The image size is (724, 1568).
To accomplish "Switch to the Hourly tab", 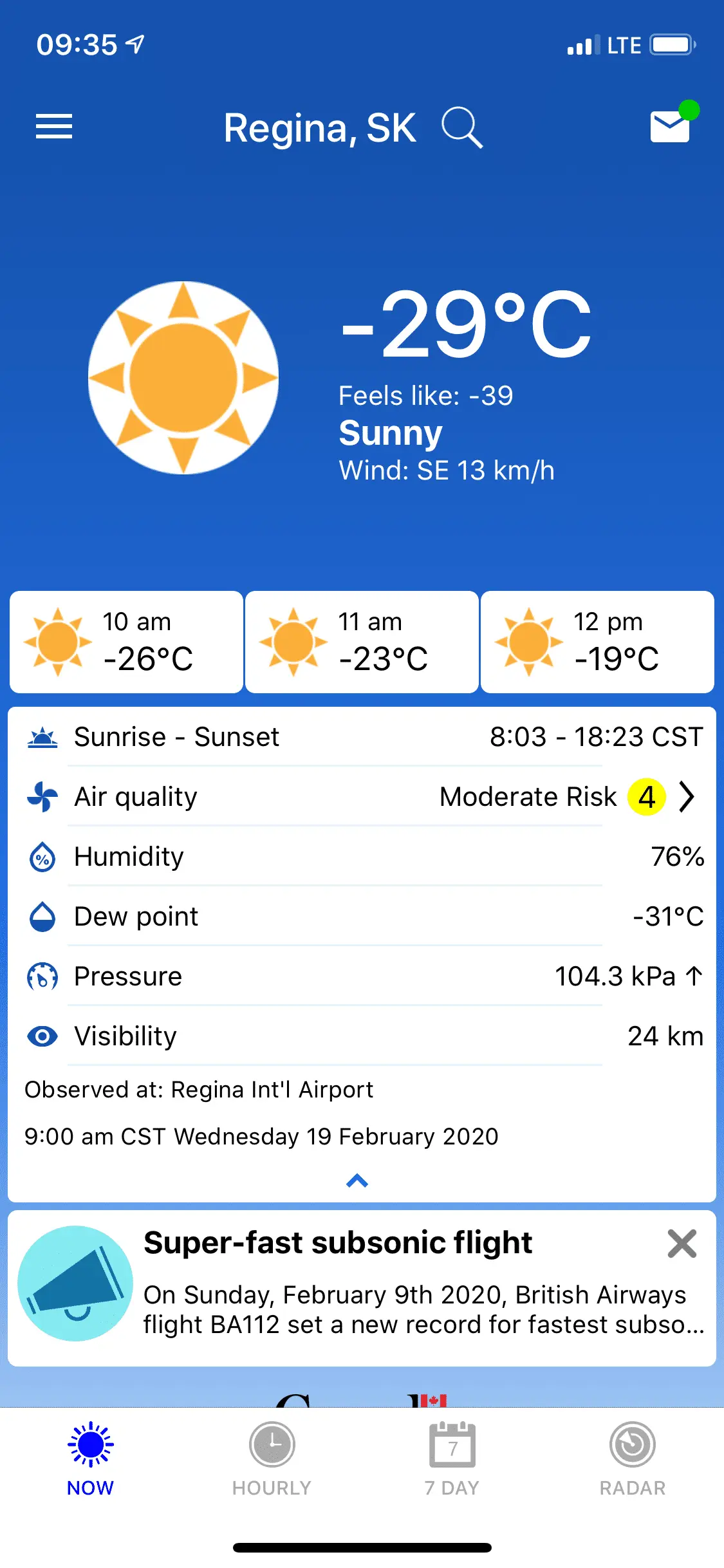I will tap(272, 1459).
